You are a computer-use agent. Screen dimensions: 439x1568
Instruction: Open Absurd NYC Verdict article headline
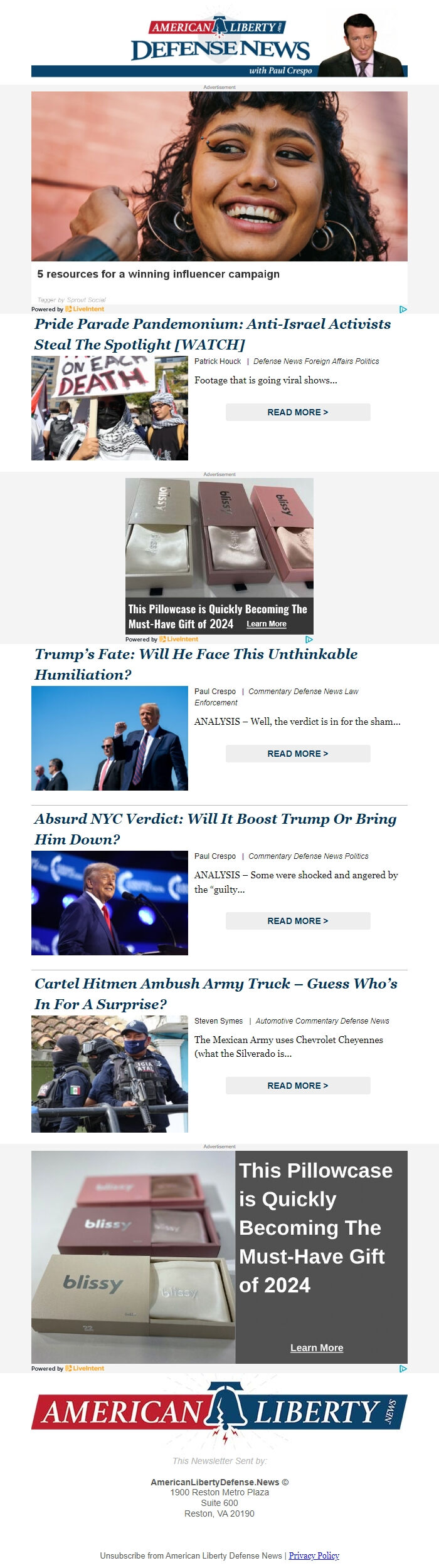215,829
